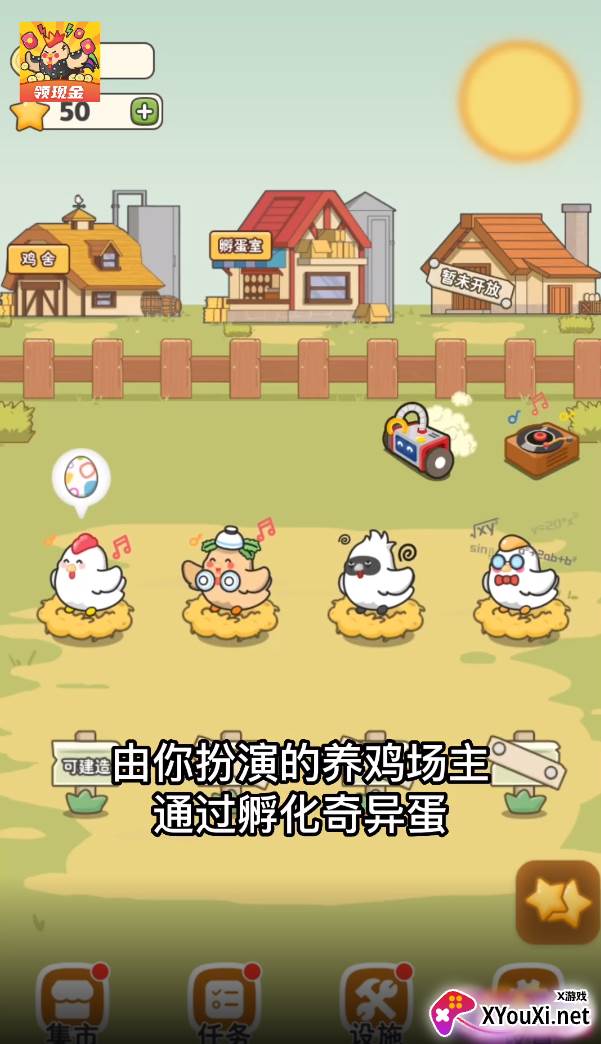
Task: Tap the robot vacuum cleaner
Action: (x=419, y=439)
